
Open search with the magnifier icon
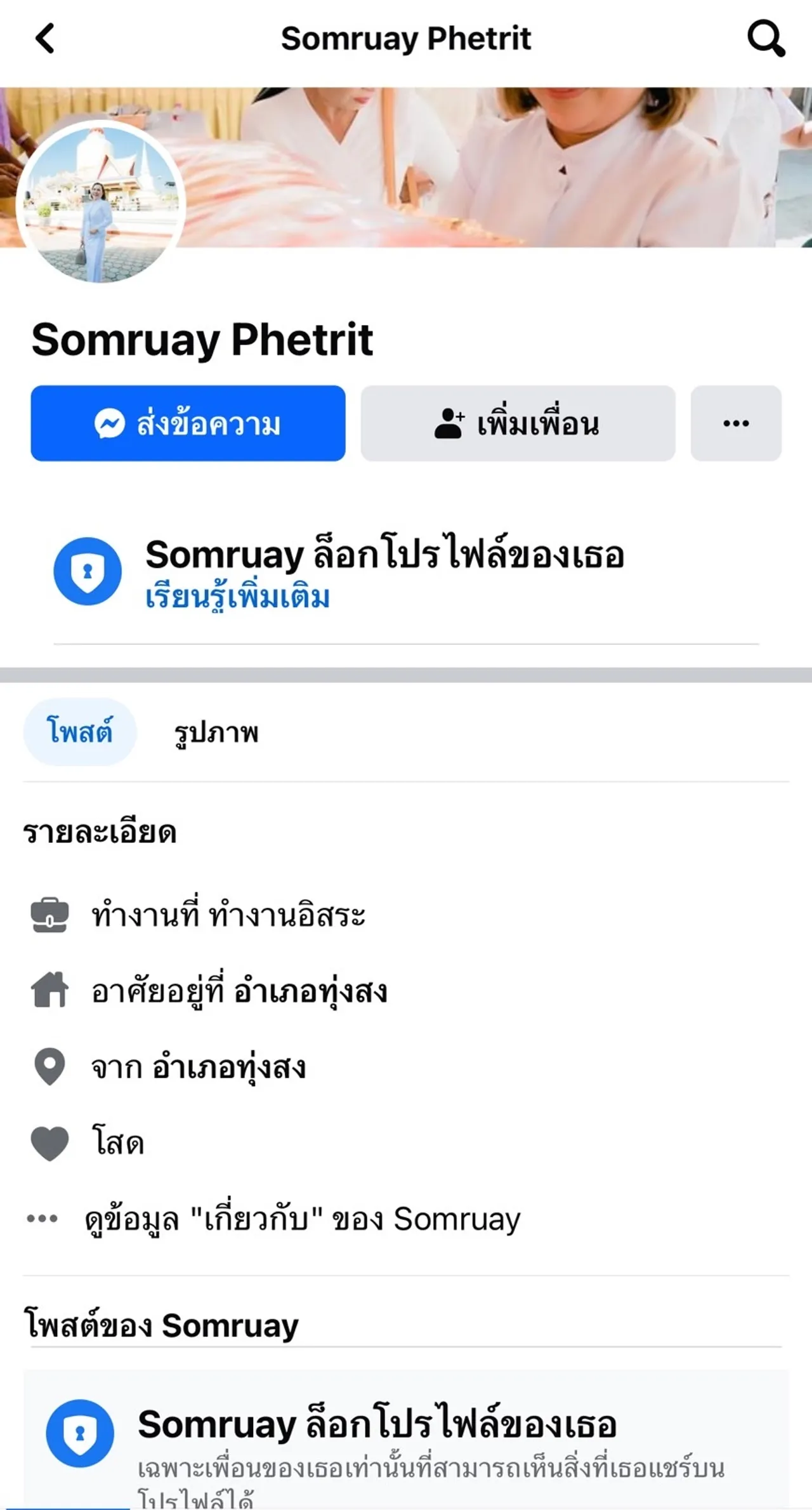click(766, 39)
